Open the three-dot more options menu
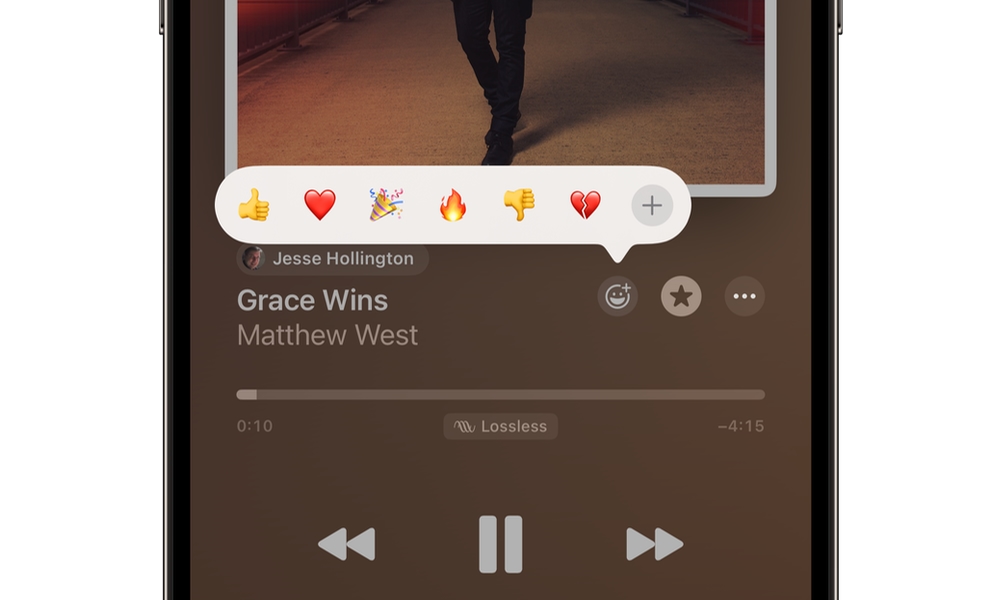This screenshot has width=1000, height=600. coord(744,296)
